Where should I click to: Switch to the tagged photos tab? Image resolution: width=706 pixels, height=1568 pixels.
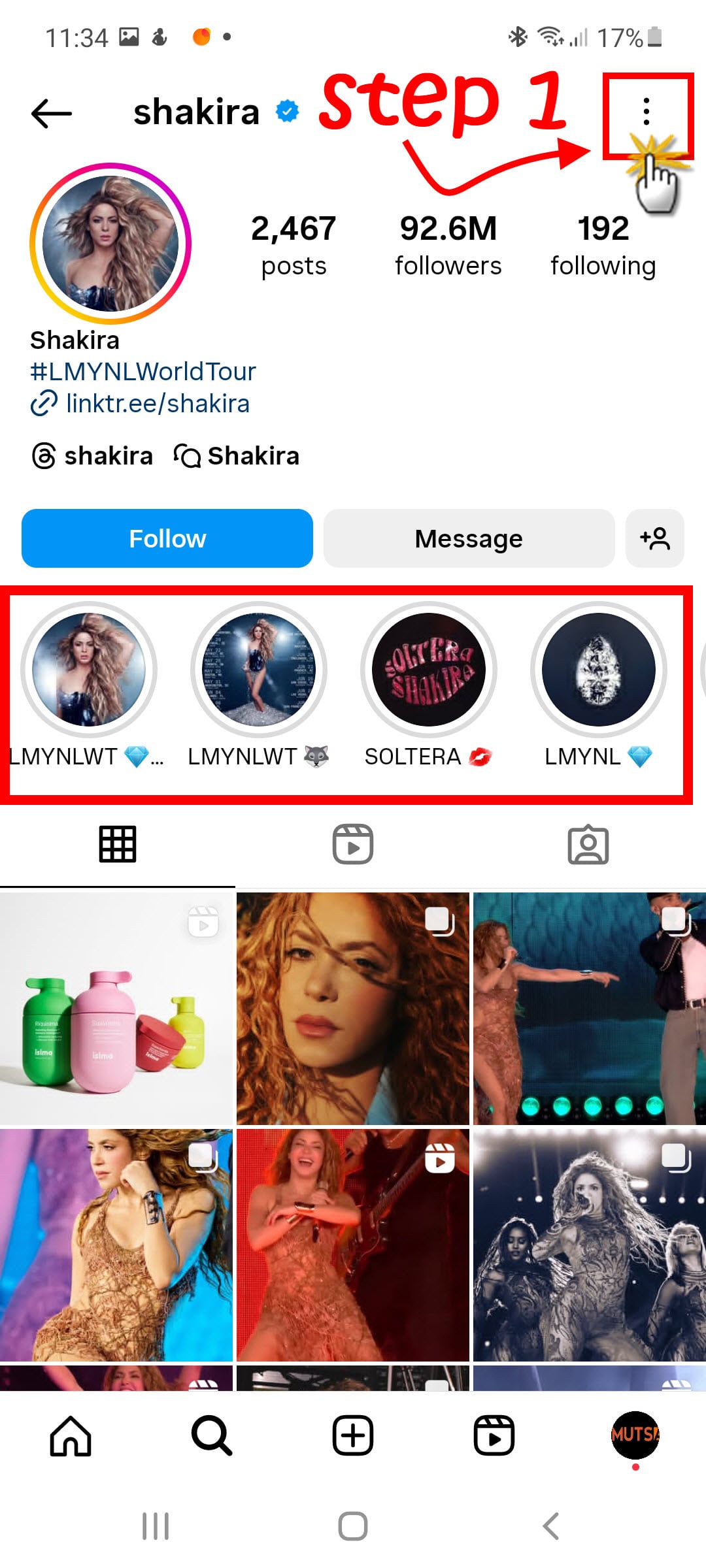(x=588, y=844)
